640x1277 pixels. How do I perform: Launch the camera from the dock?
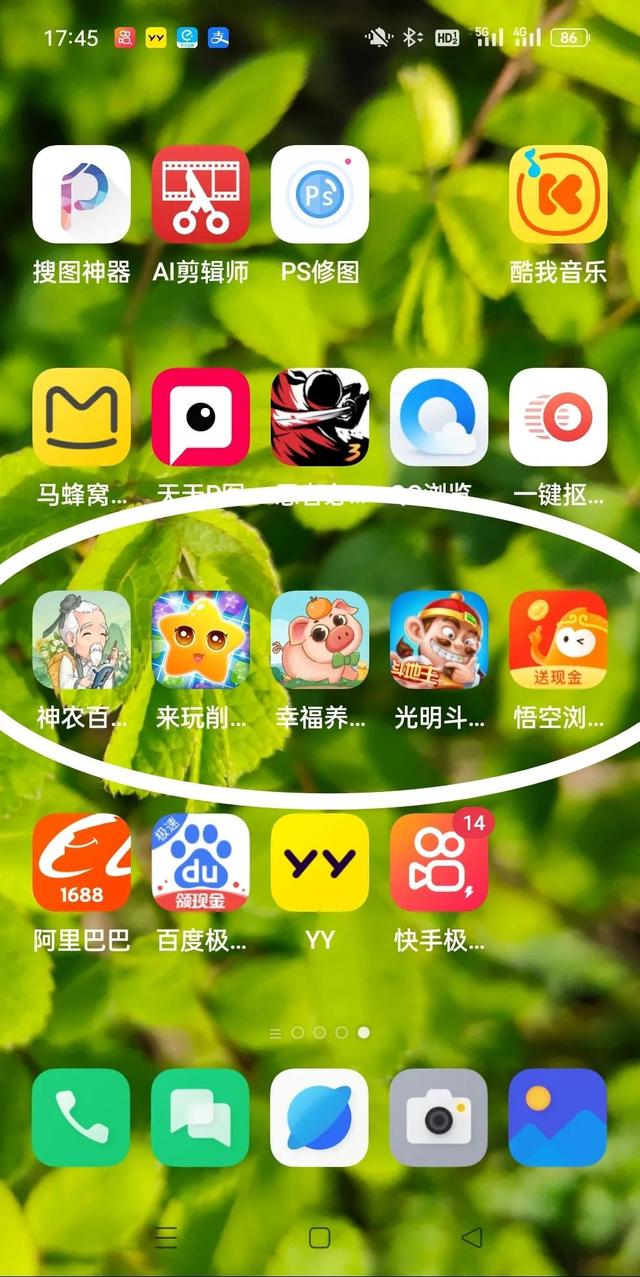[x=439, y=1117]
